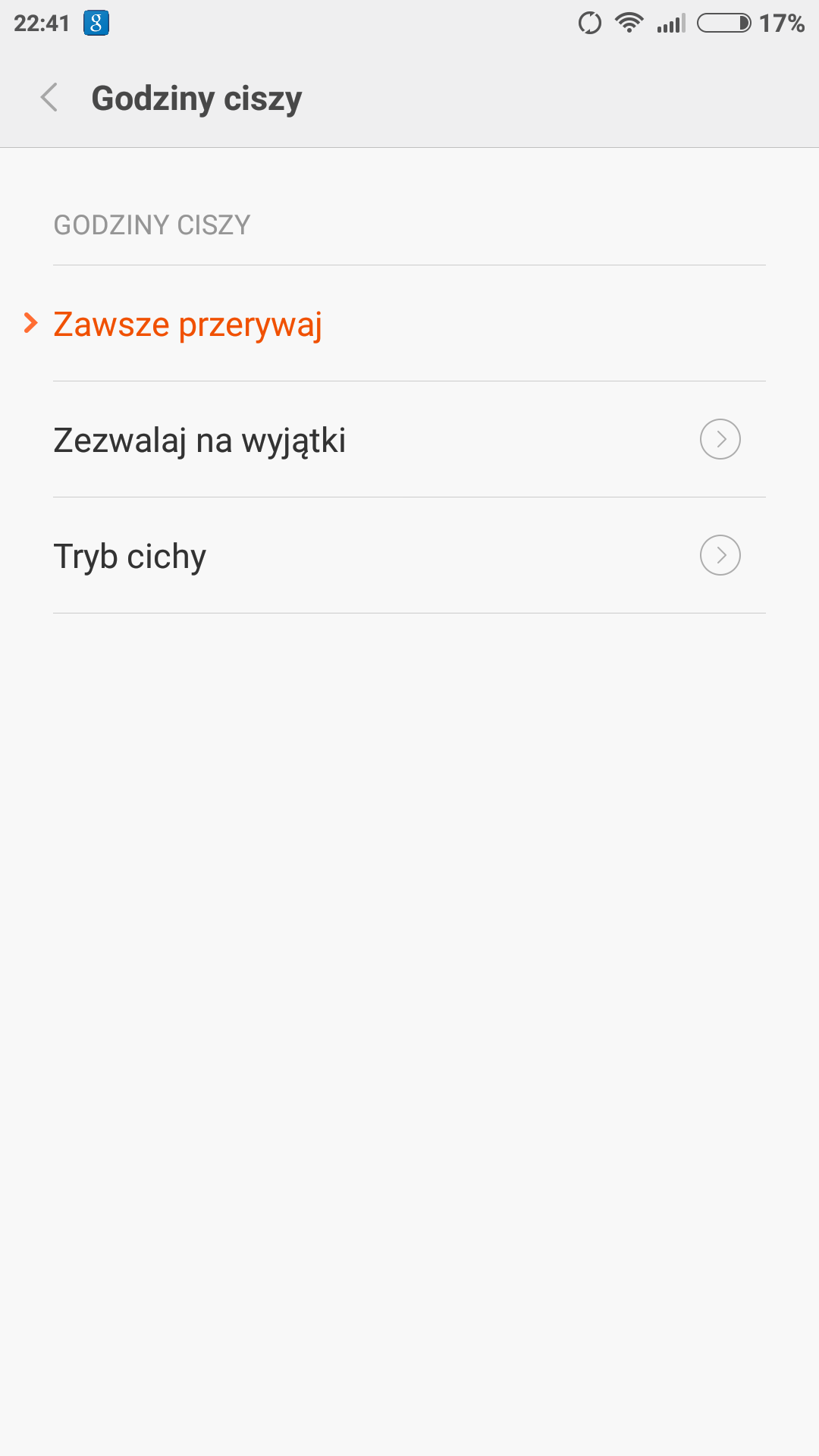Open settings arrow for Tryb cichy
This screenshot has width=819, height=1456.
coord(720,556)
